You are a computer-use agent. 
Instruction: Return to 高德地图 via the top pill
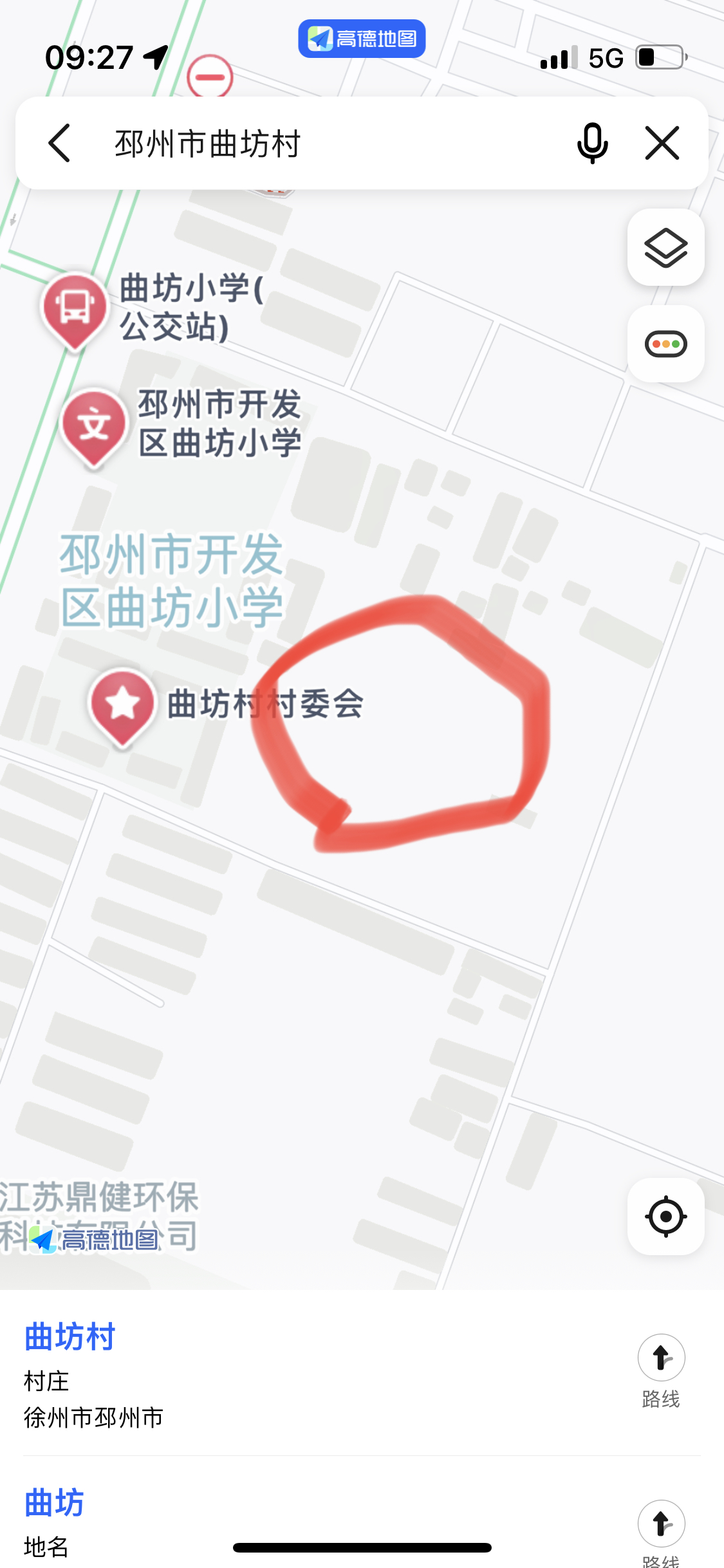coord(362,39)
